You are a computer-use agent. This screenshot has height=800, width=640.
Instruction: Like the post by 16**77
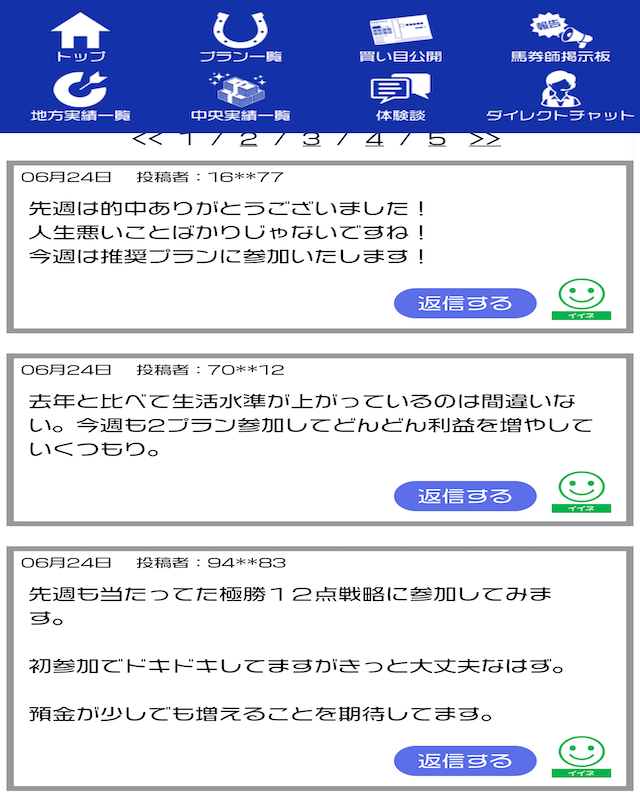click(581, 300)
